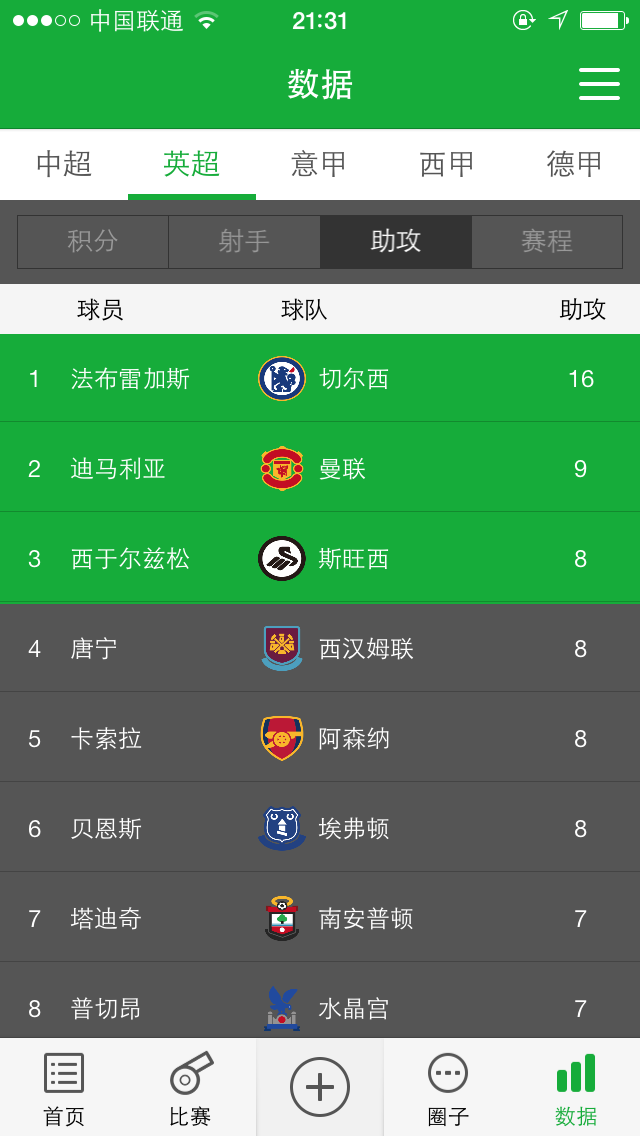Open the hamburger menu icon
Screen dimensions: 640x1136
[x=599, y=84]
